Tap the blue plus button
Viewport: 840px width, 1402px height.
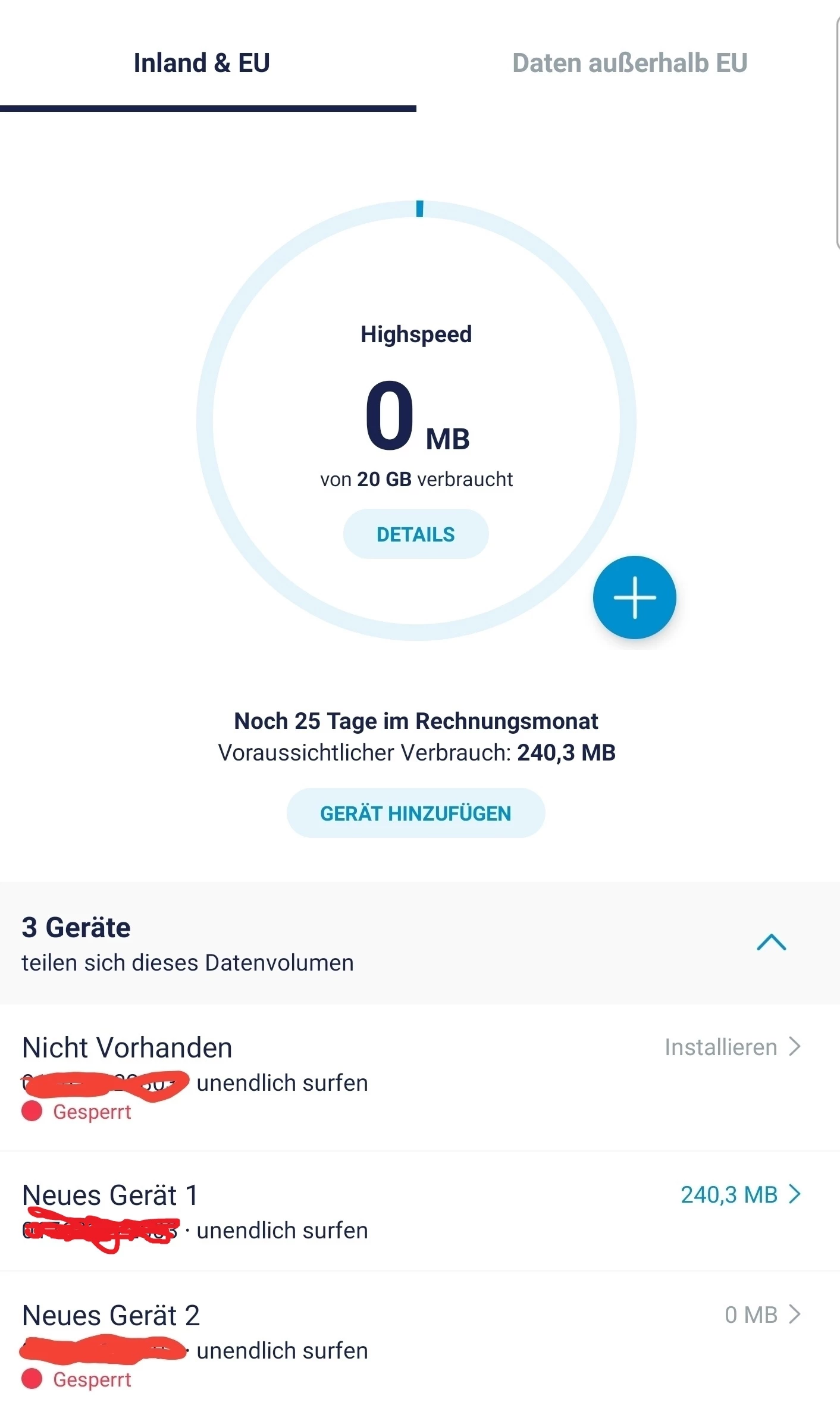click(x=634, y=597)
